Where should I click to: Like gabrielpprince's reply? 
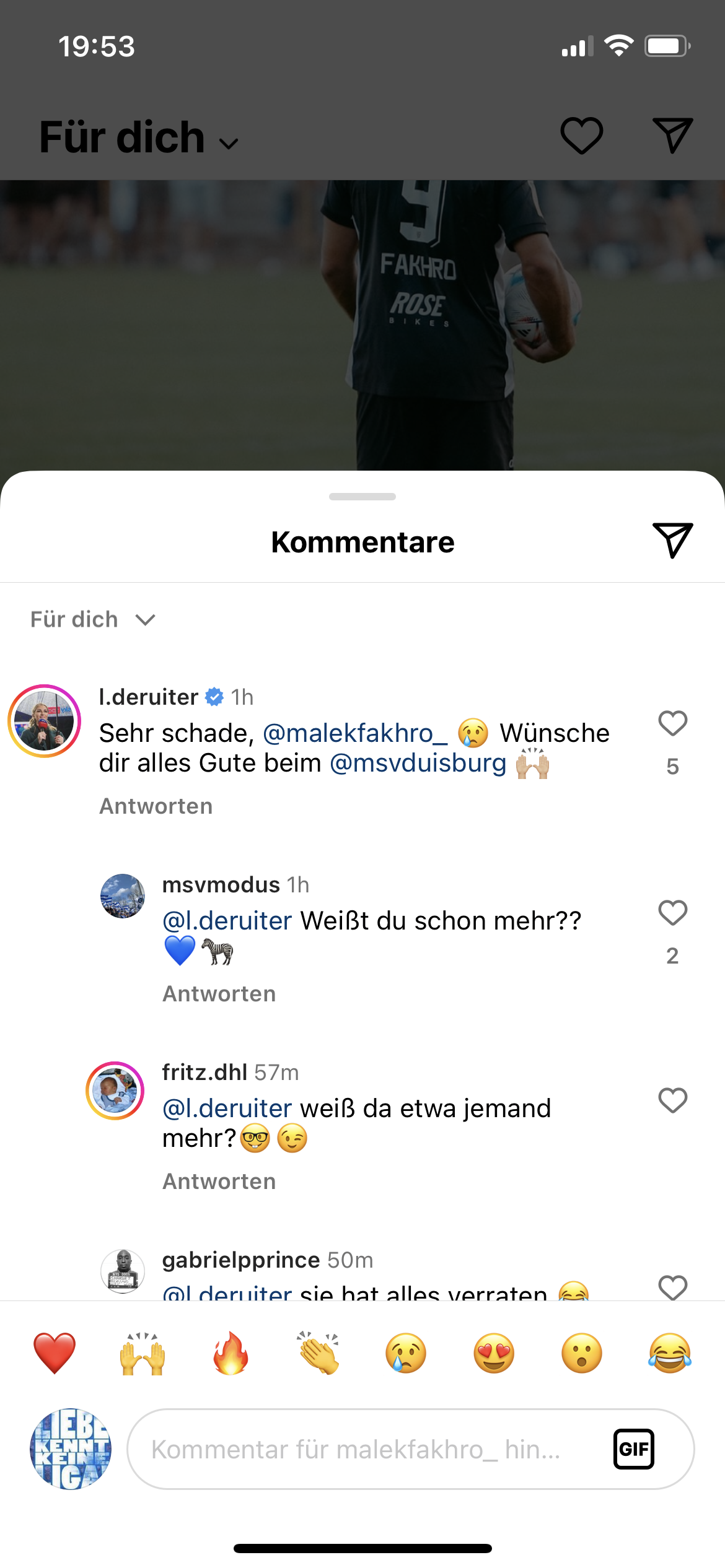pos(672,1287)
